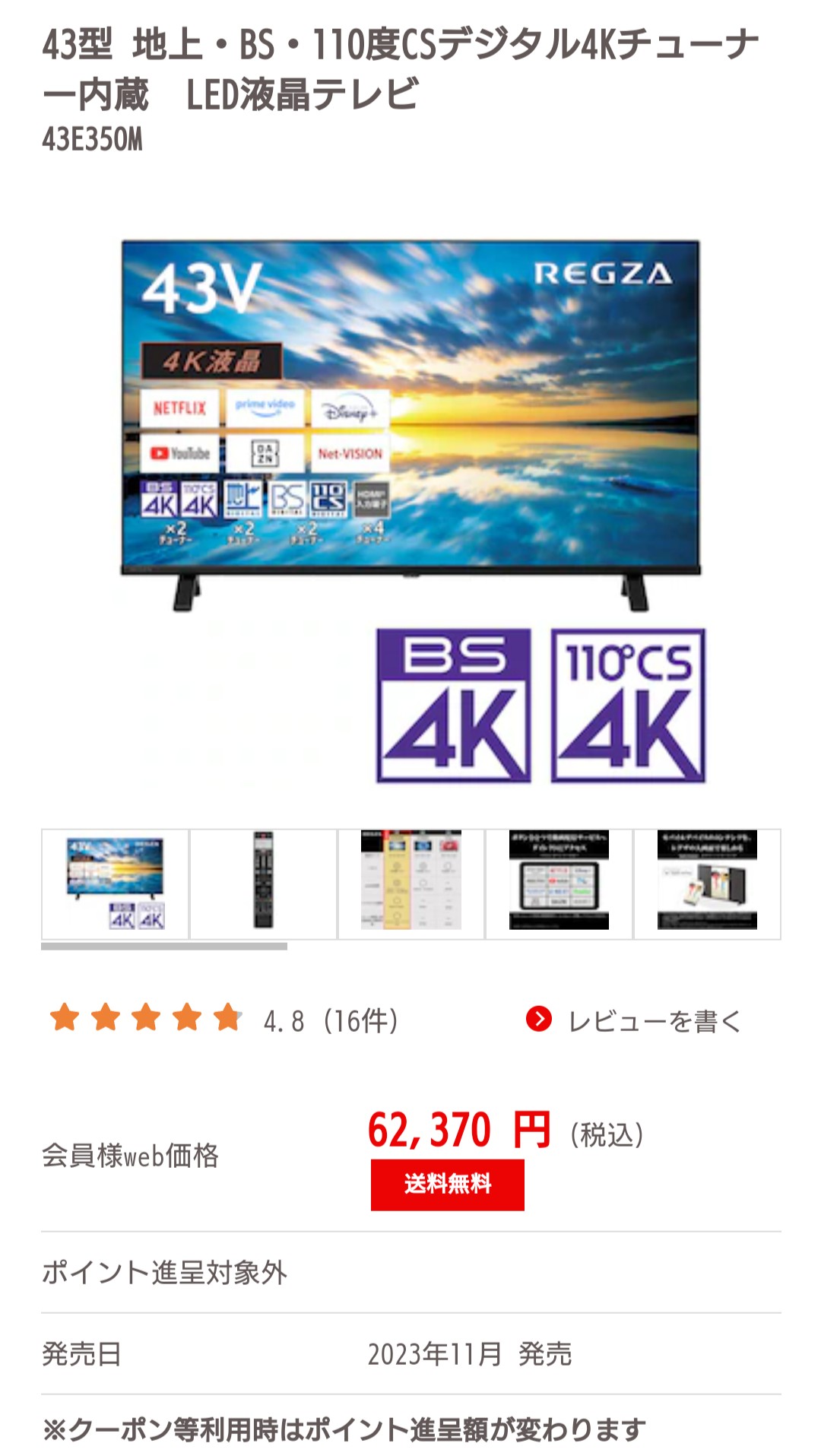Image resolution: width=821 pixels, height=1456 pixels.
Task: Select the TV front view thumbnail
Action: point(116,883)
